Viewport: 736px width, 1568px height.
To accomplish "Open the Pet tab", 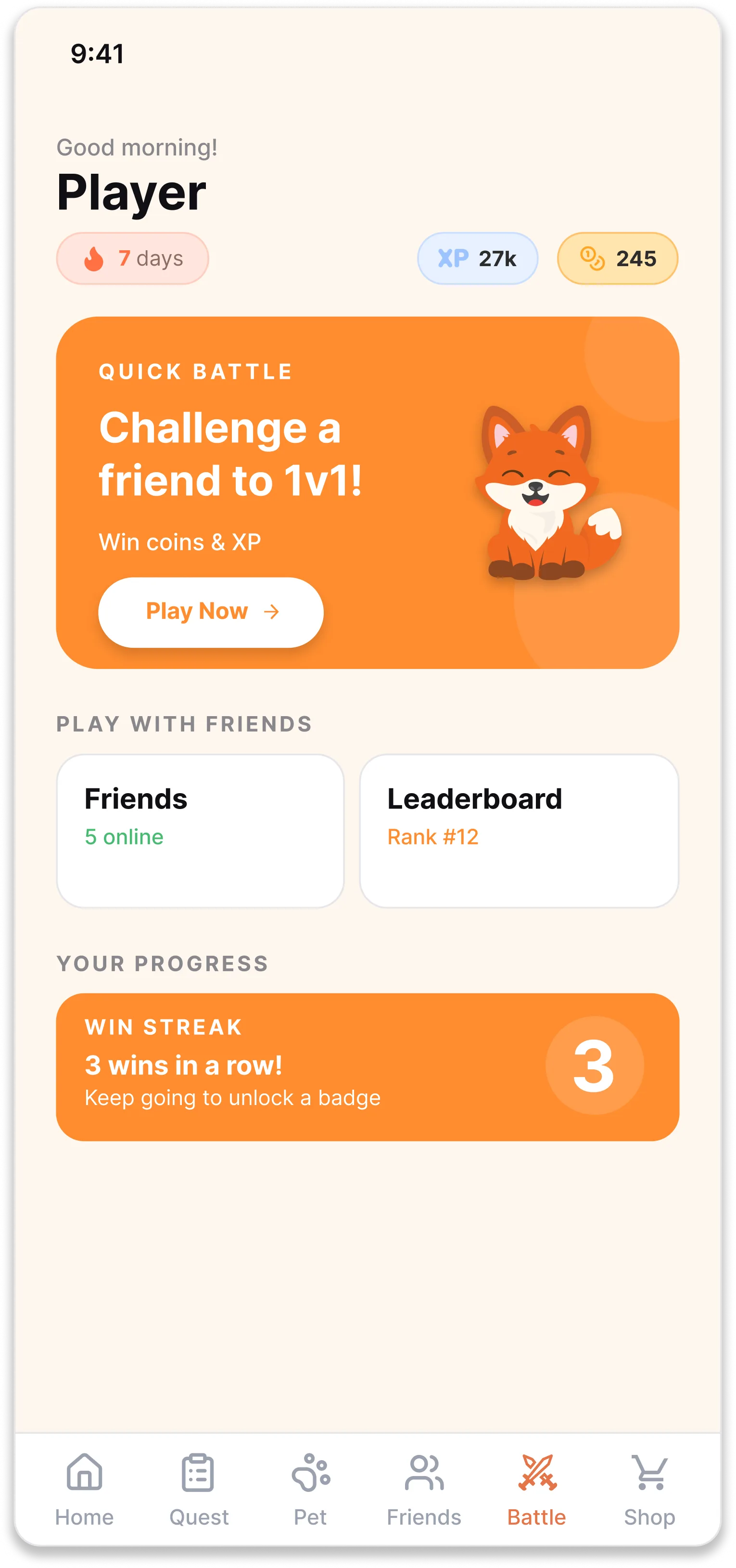I will pyautogui.click(x=310, y=1490).
